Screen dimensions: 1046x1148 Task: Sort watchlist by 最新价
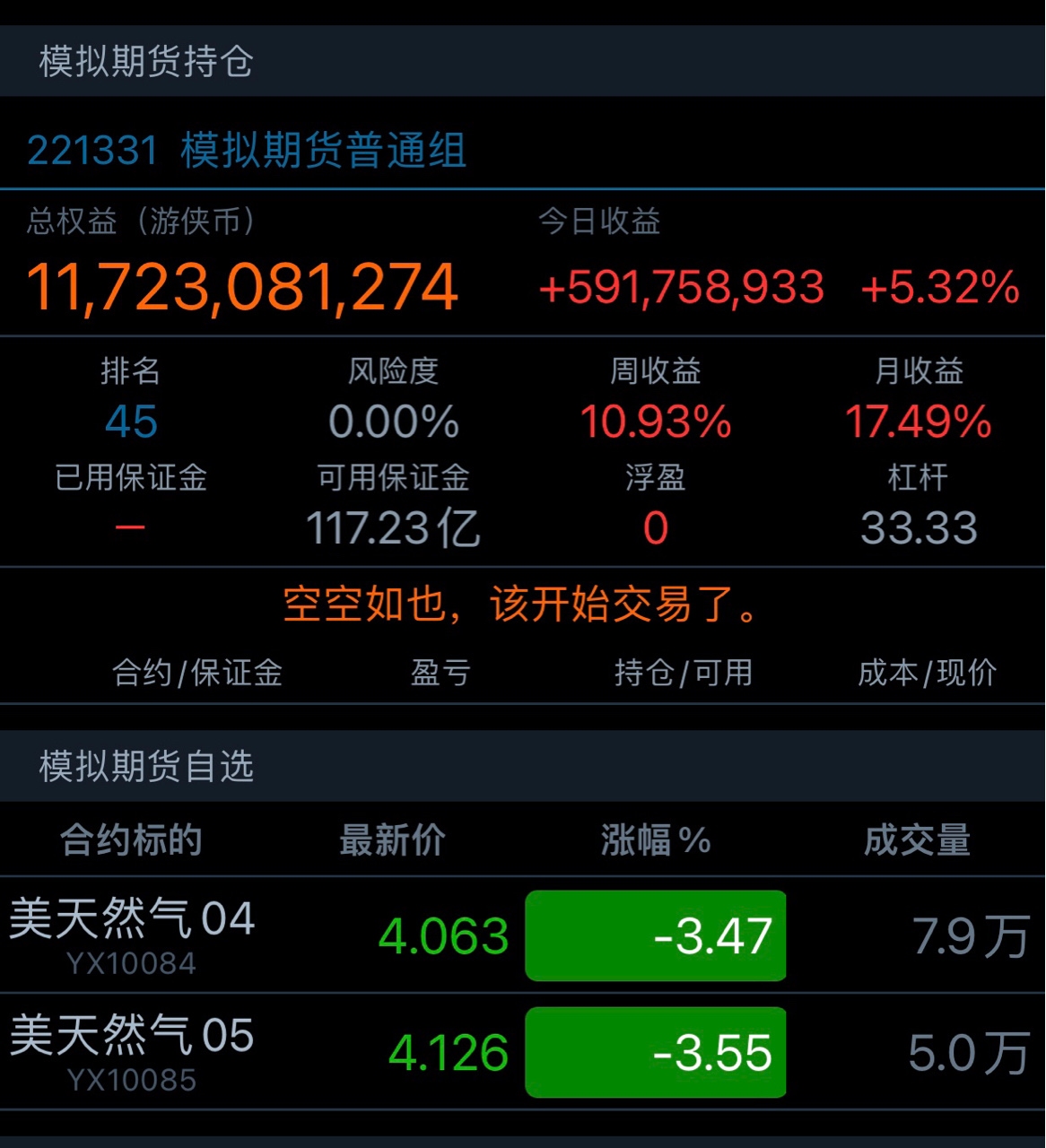[x=392, y=840]
